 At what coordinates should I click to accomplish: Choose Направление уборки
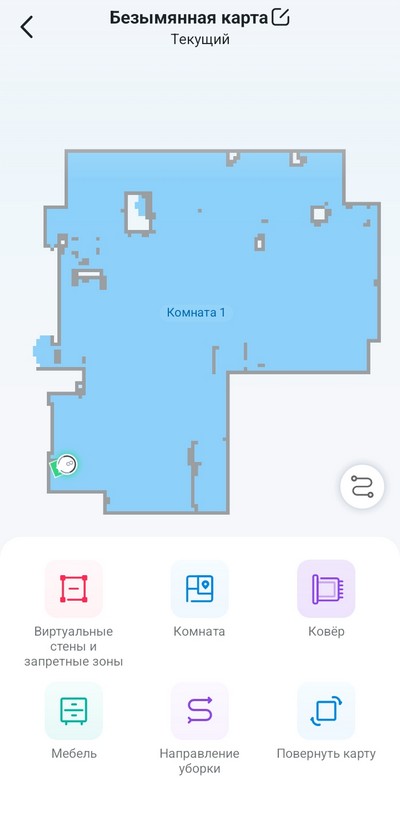[x=200, y=711]
